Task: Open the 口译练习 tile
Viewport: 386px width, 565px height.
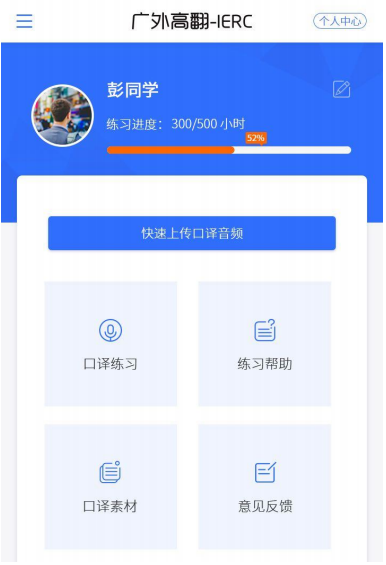Action: point(111,344)
